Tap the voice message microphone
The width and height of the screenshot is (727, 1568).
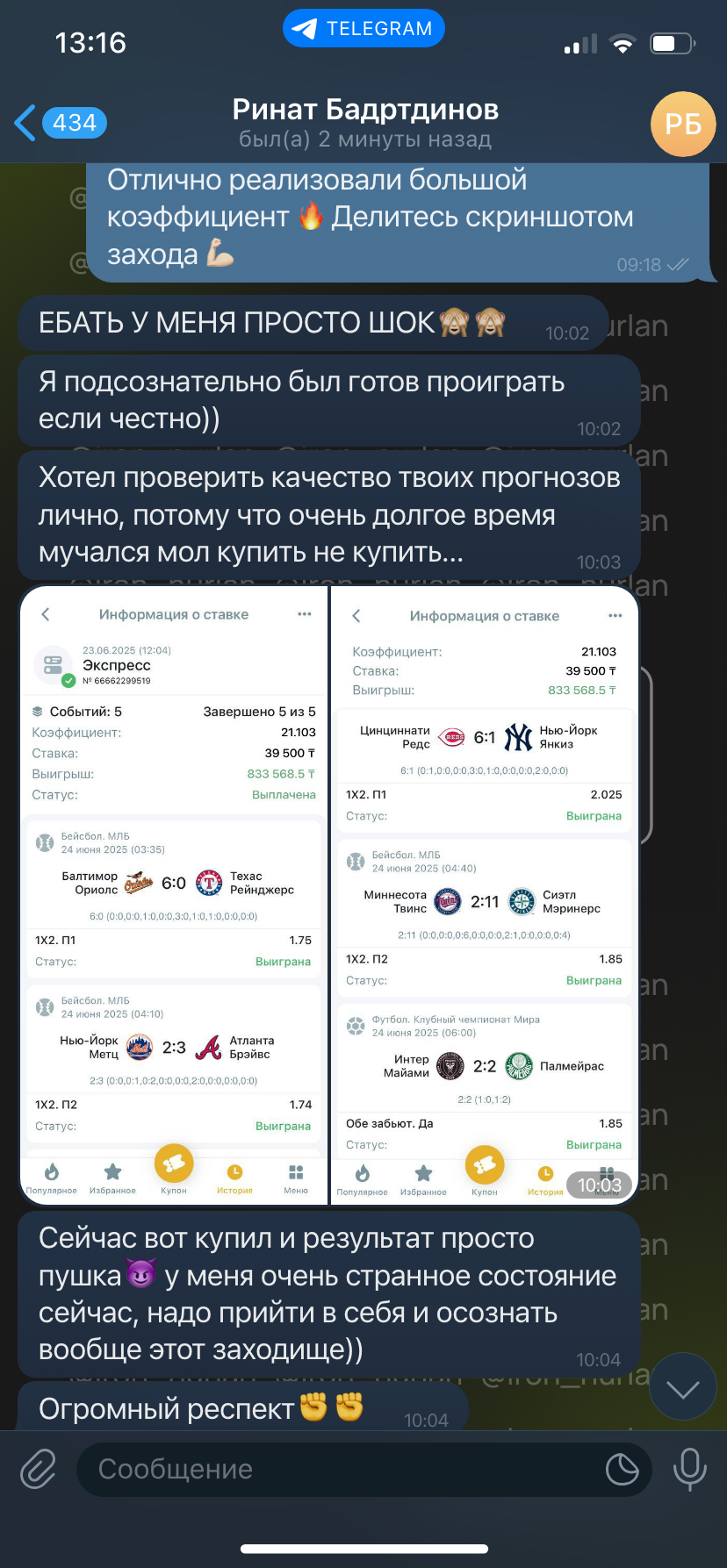click(x=689, y=1469)
